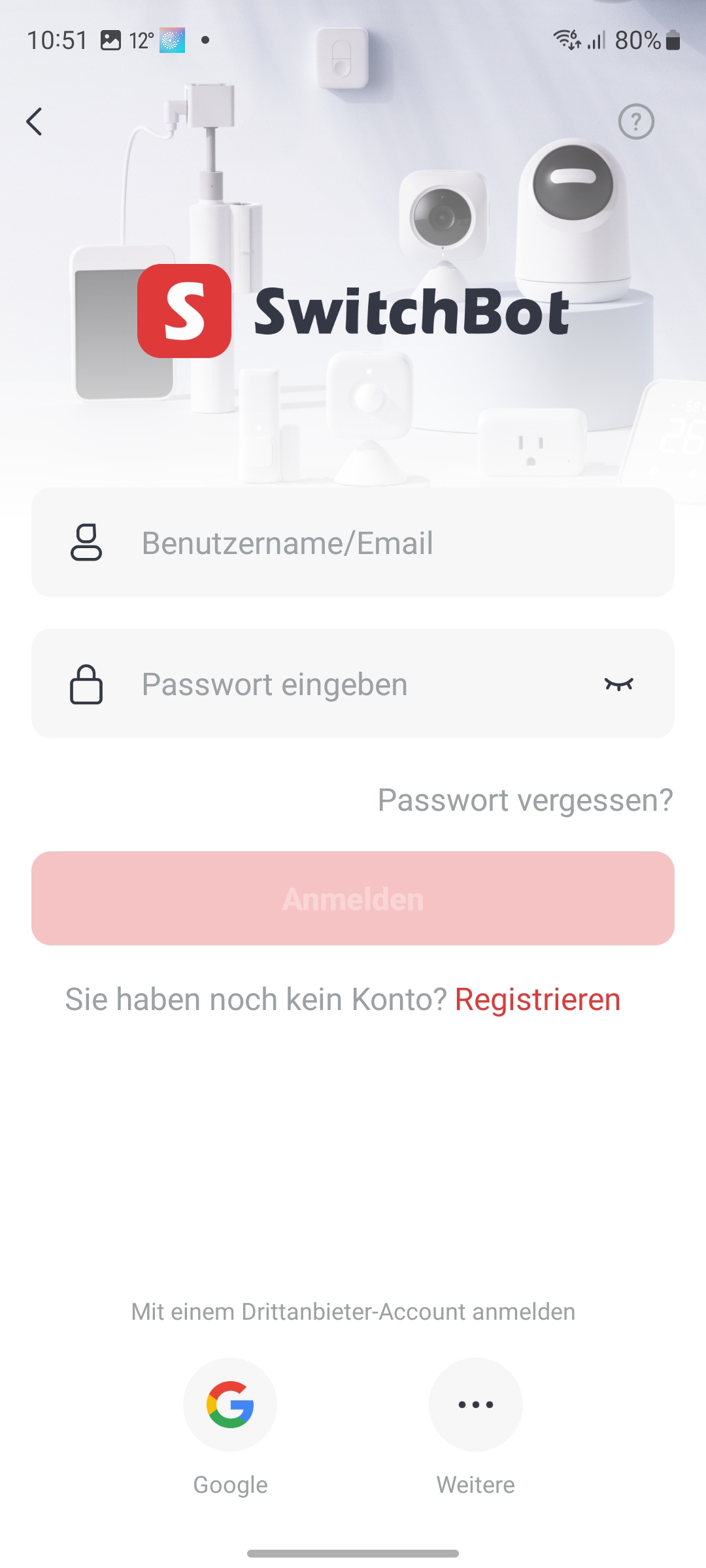Sign in with Google
This screenshot has width=706, height=1568.
(230, 1405)
